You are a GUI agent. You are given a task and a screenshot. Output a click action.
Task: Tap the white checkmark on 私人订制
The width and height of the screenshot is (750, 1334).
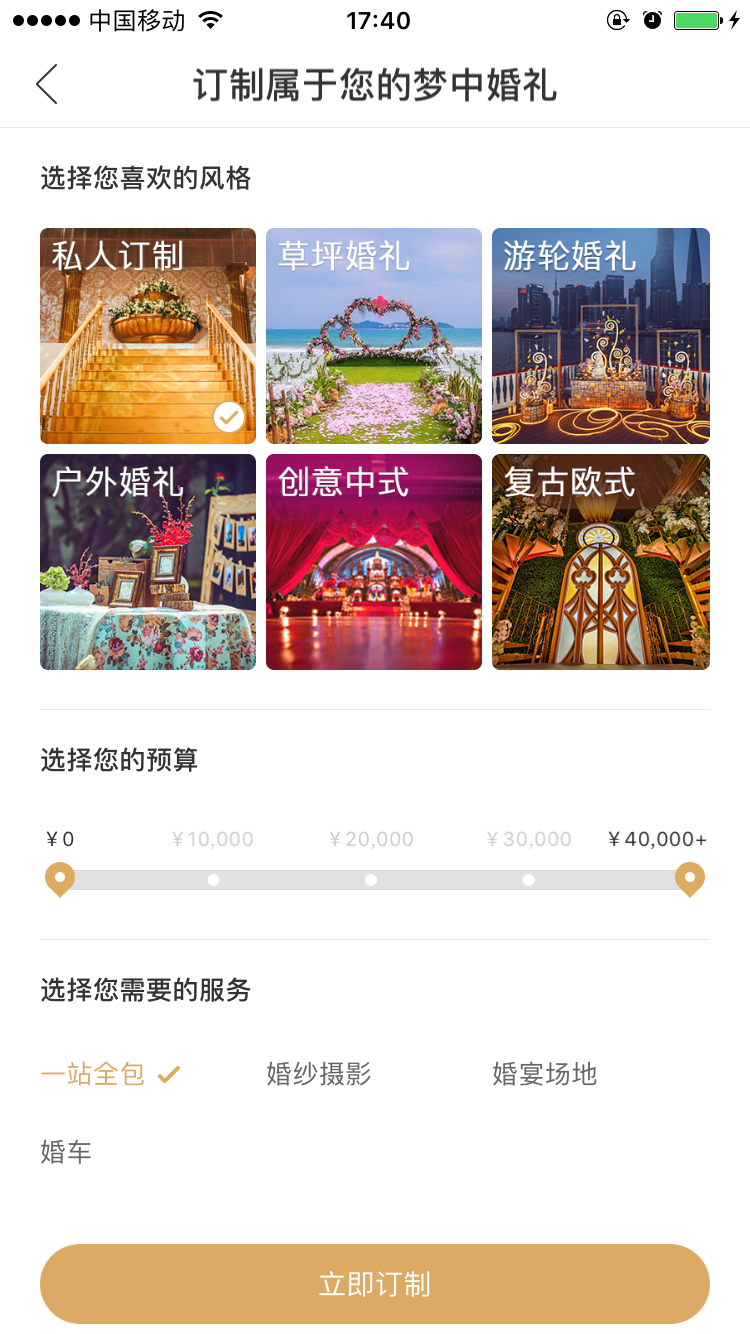229,417
